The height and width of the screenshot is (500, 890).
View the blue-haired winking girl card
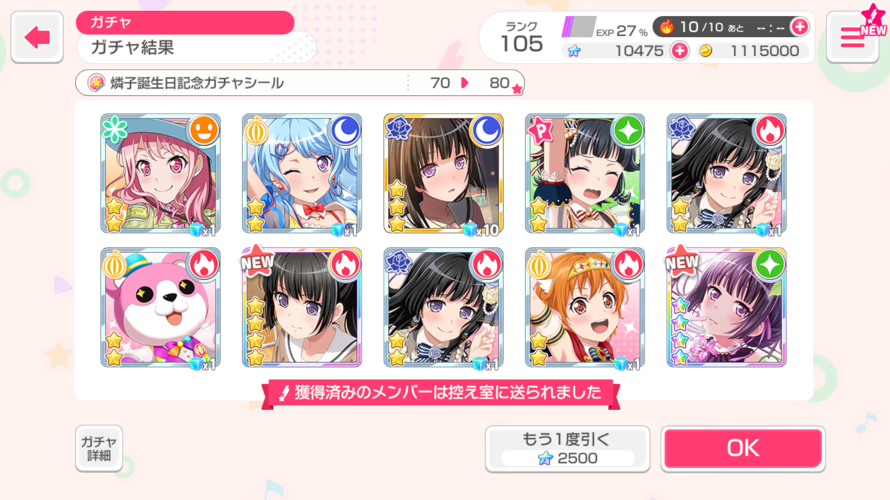click(x=301, y=174)
